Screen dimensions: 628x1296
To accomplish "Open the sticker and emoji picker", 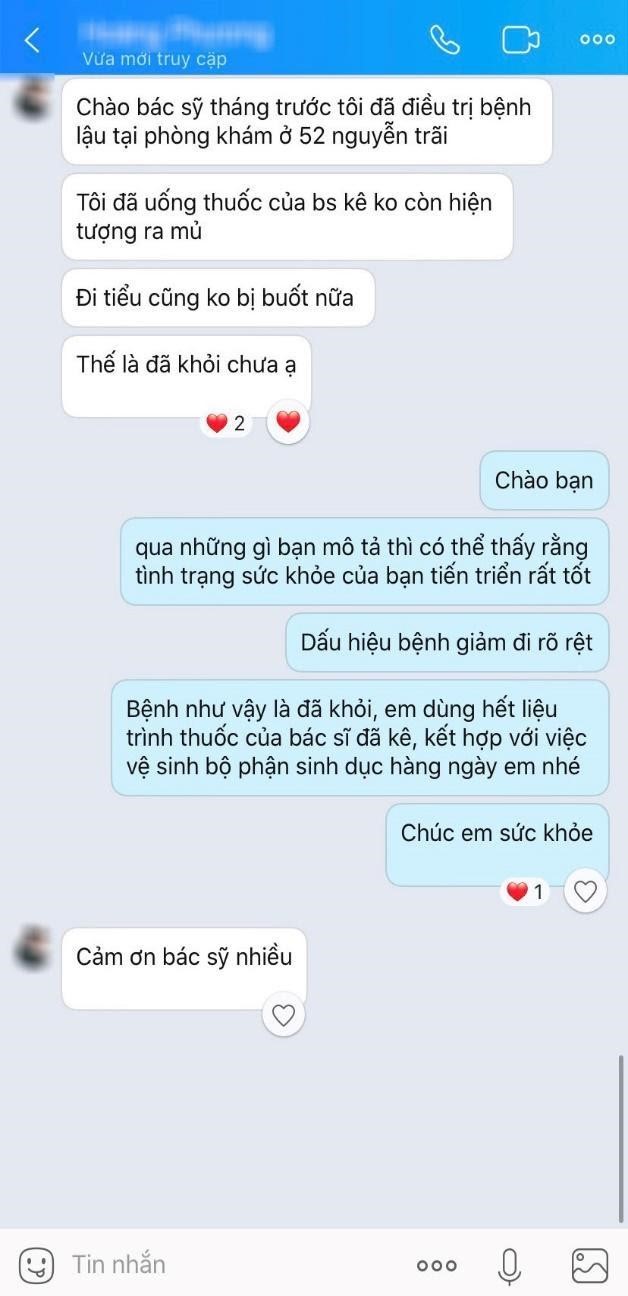I will tap(36, 1265).
